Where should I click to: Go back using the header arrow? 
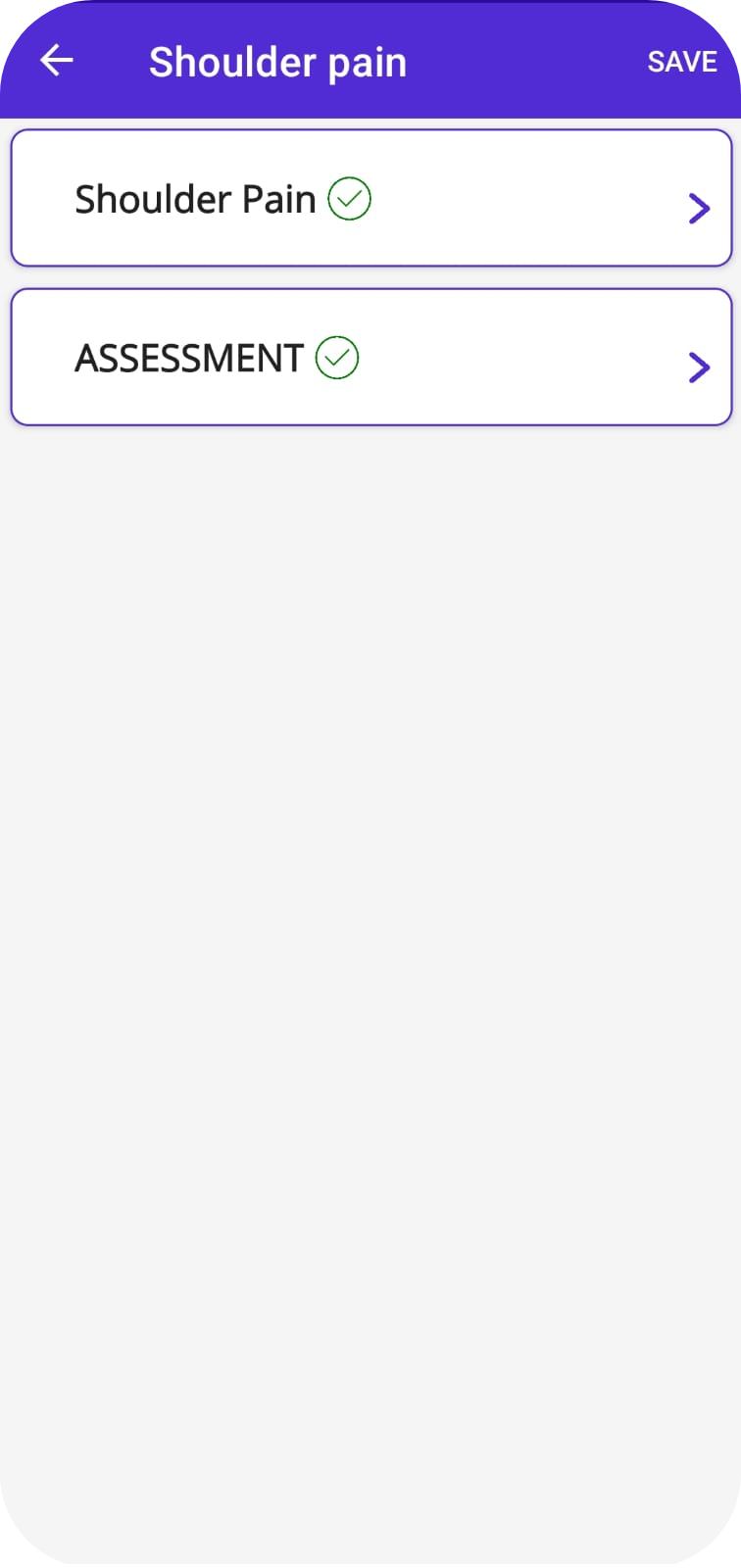[57, 61]
